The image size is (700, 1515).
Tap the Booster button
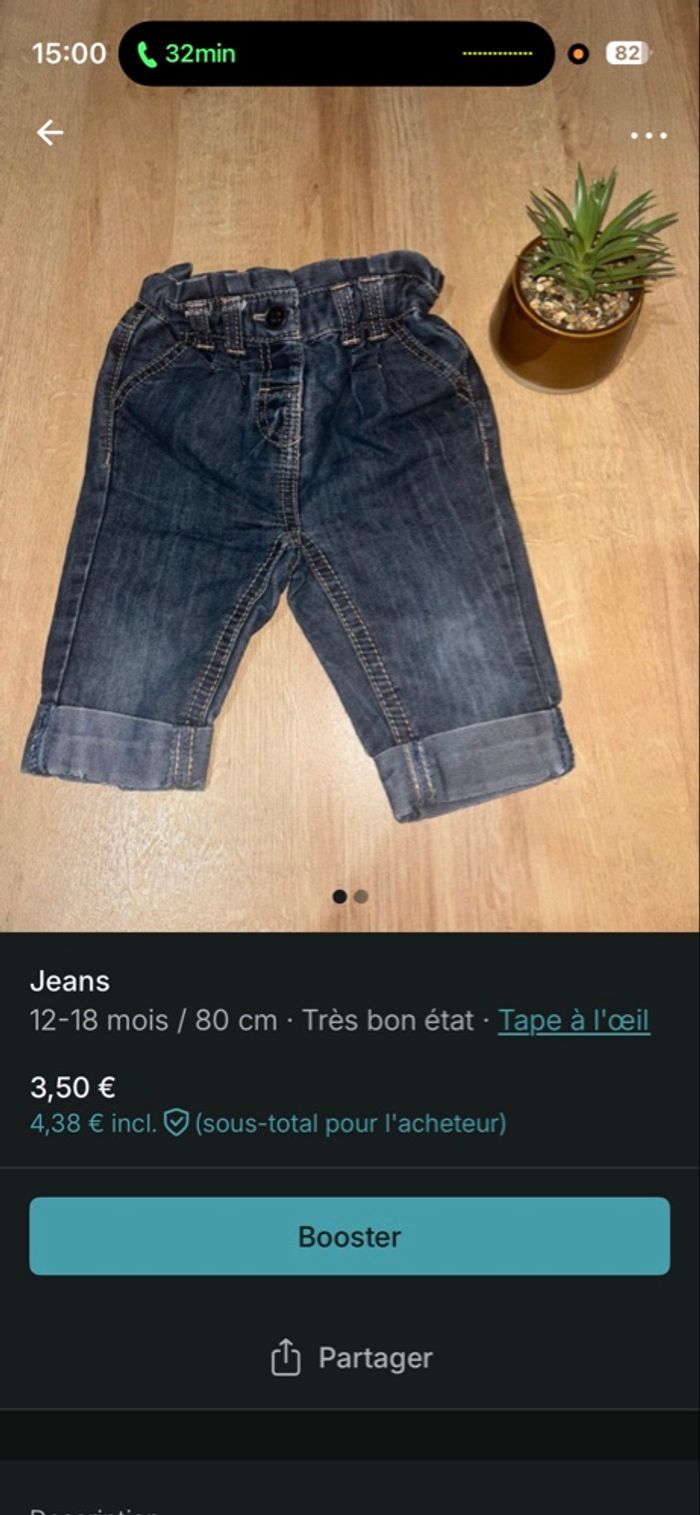tap(349, 1236)
